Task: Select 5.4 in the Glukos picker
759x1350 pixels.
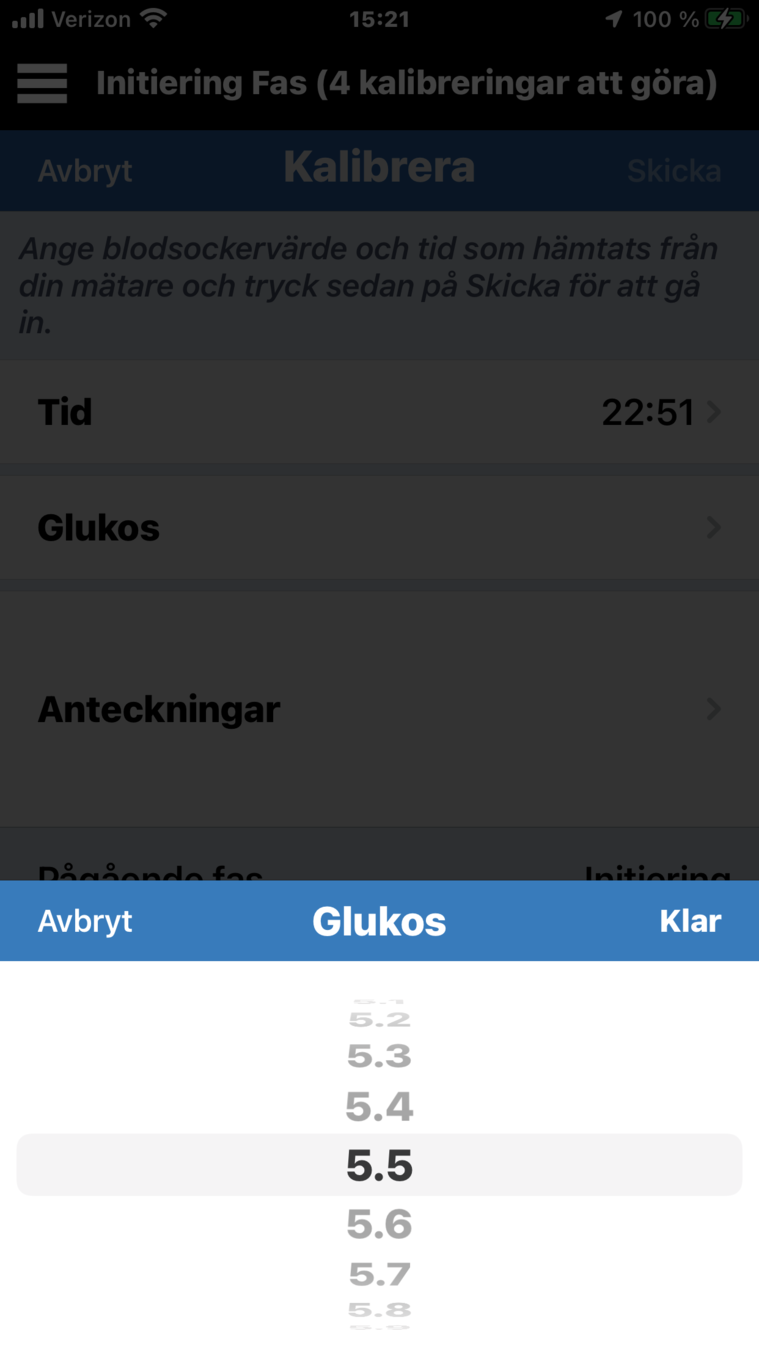Action: pos(379,1107)
